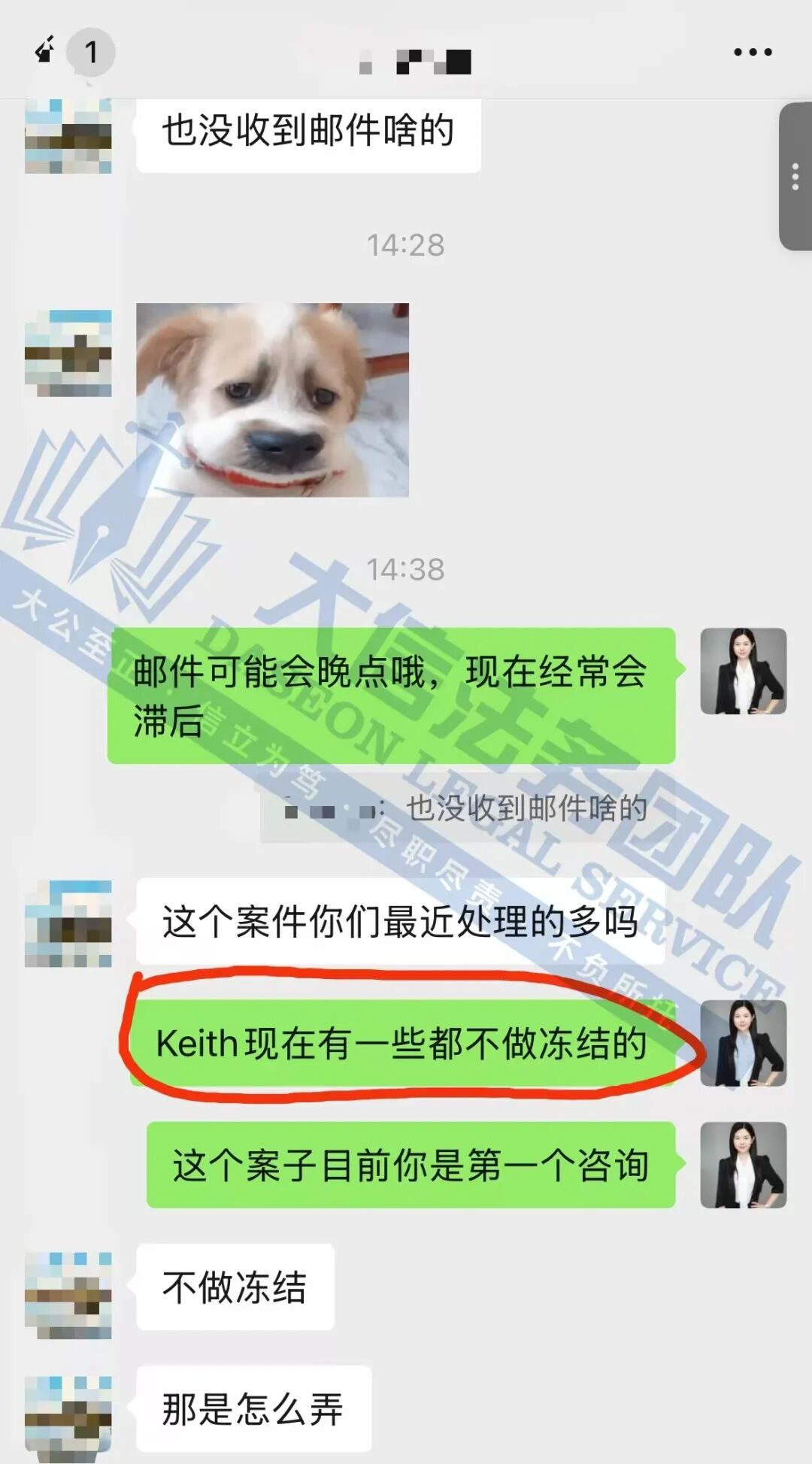The height and width of the screenshot is (1464, 812).
Task: Tap the quoted message 也没收到邮件啥的
Action: point(466,809)
